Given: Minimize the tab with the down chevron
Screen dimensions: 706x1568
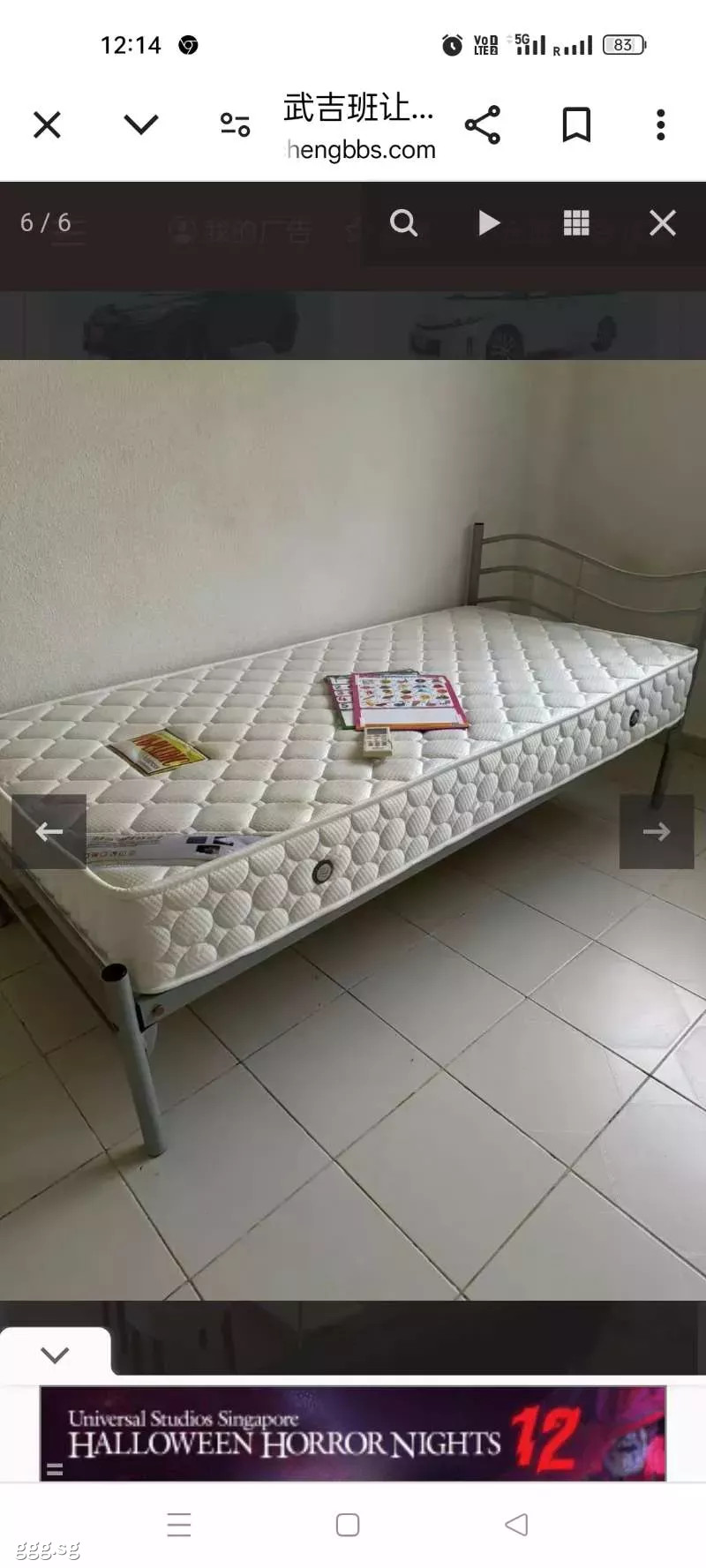Looking at the screenshot, I should pos(141,124).
